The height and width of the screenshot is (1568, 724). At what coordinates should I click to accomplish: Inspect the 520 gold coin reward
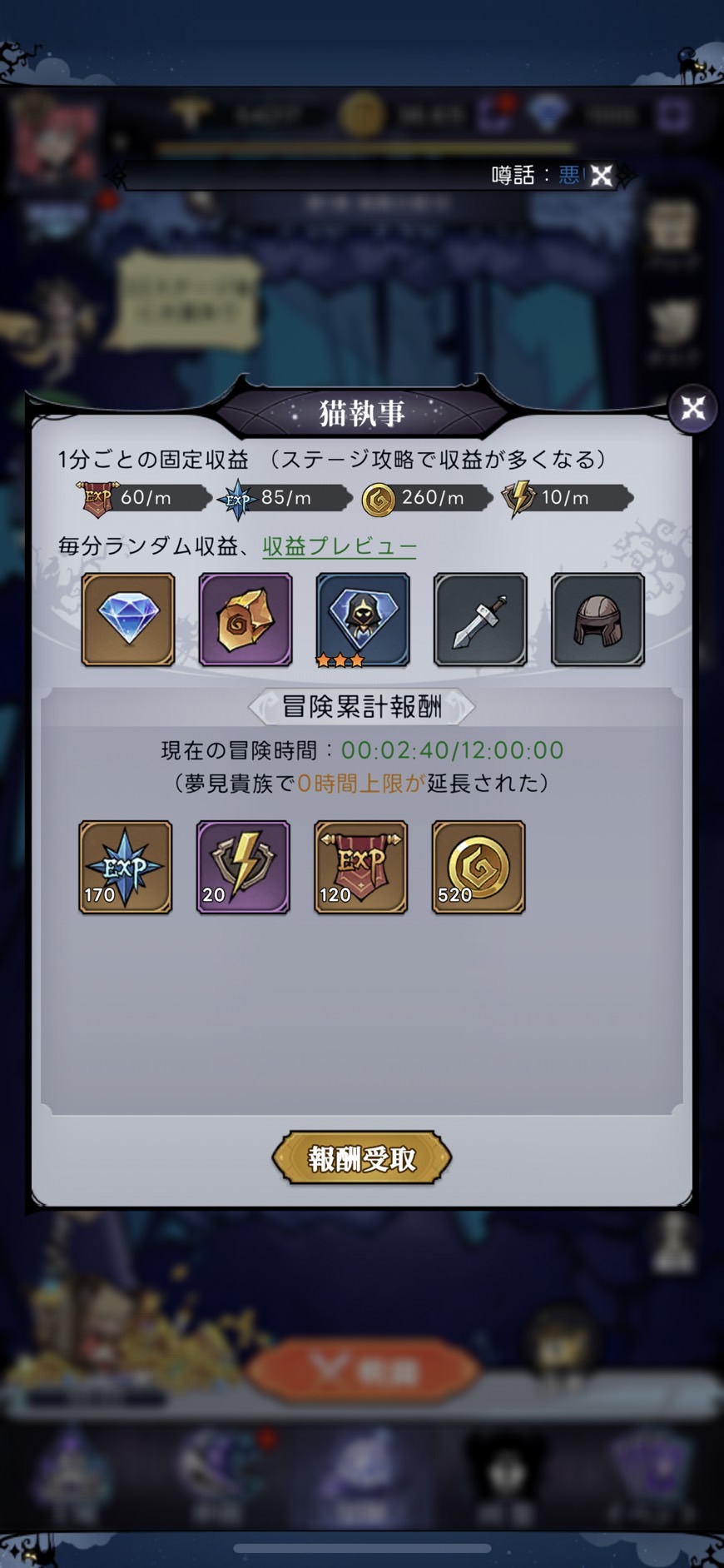(x=479, y=867)
